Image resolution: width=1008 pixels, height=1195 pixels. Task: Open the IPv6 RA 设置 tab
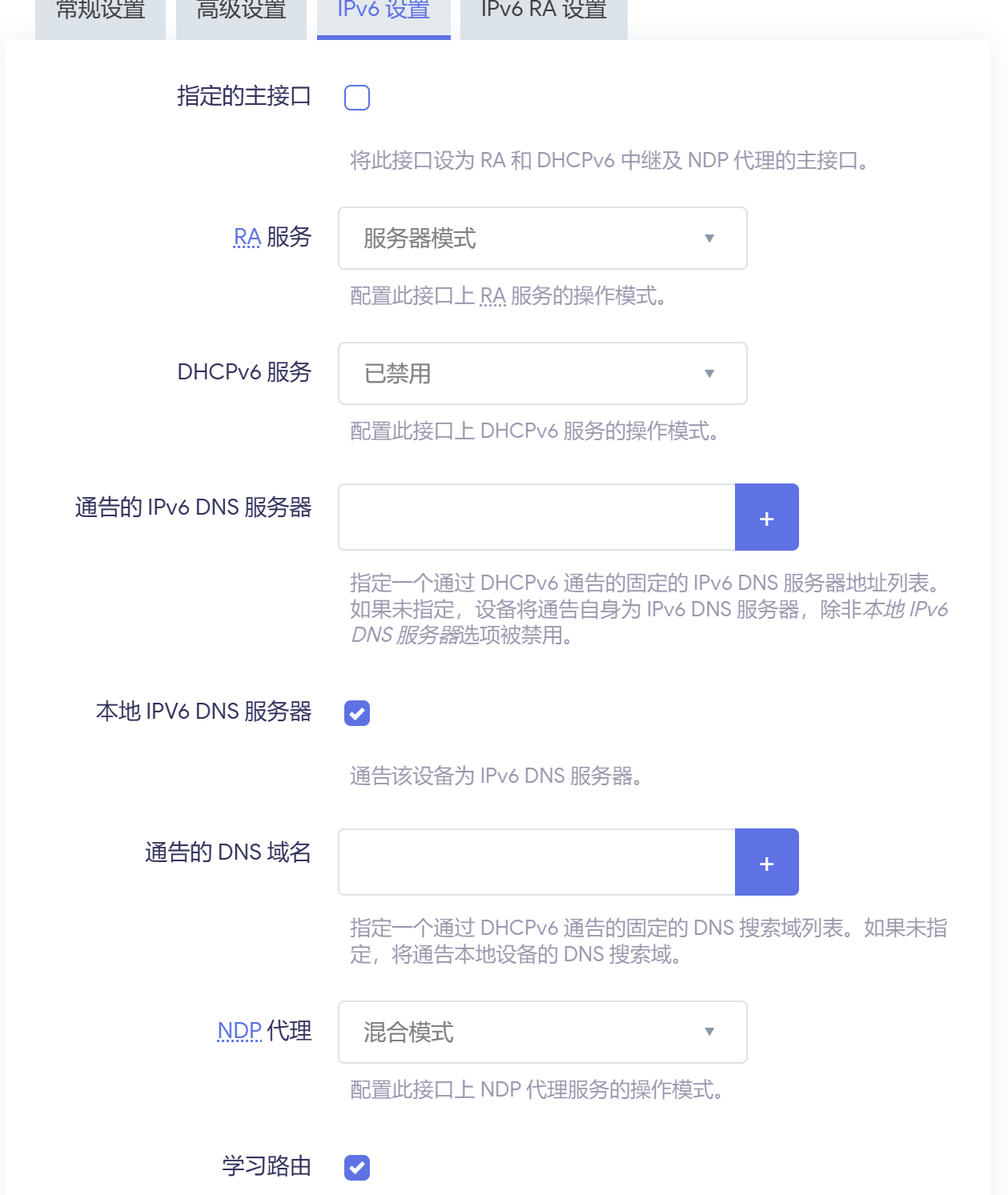click(544, 14)
